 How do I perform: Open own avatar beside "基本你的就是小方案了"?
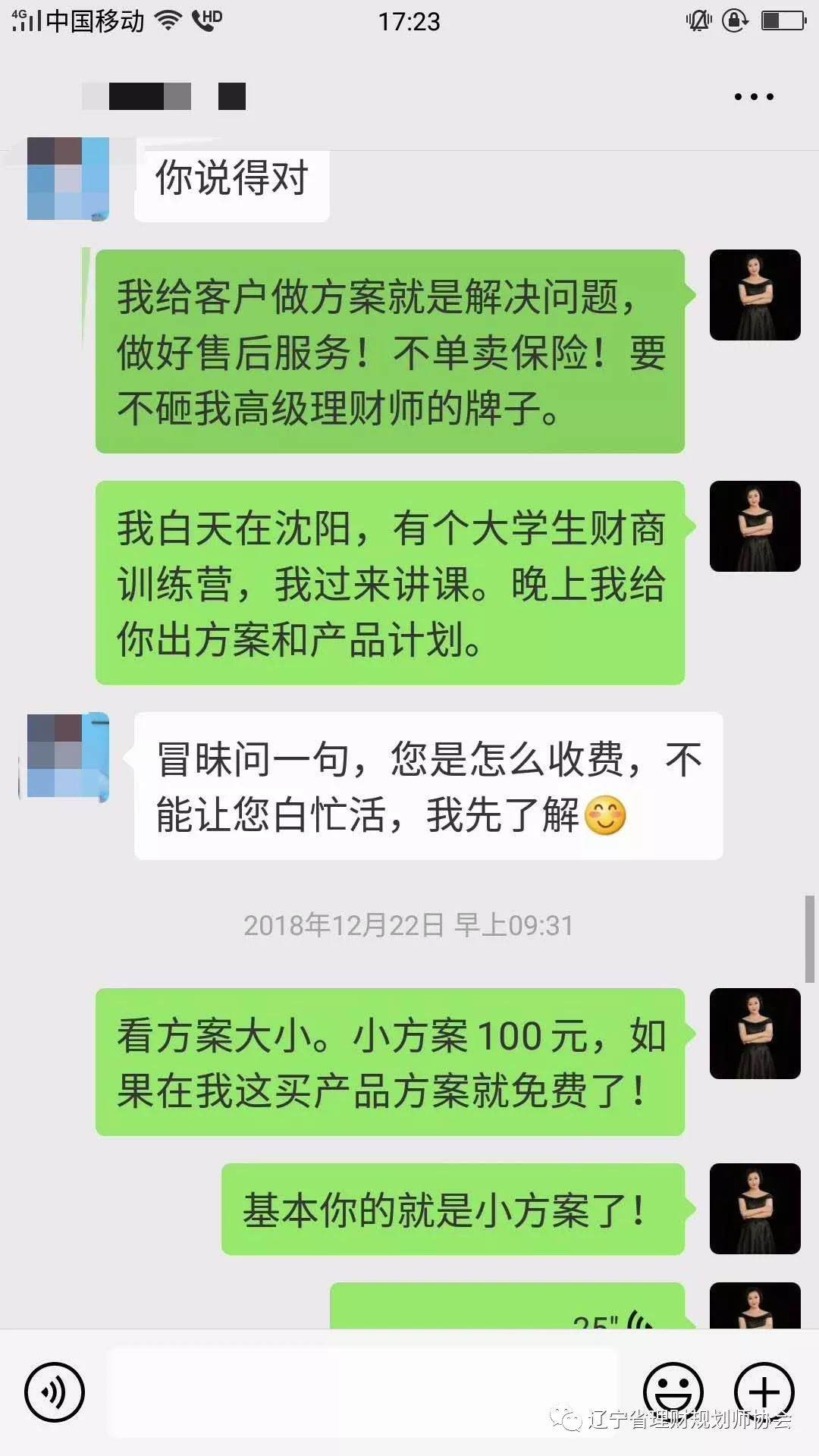755,1208
